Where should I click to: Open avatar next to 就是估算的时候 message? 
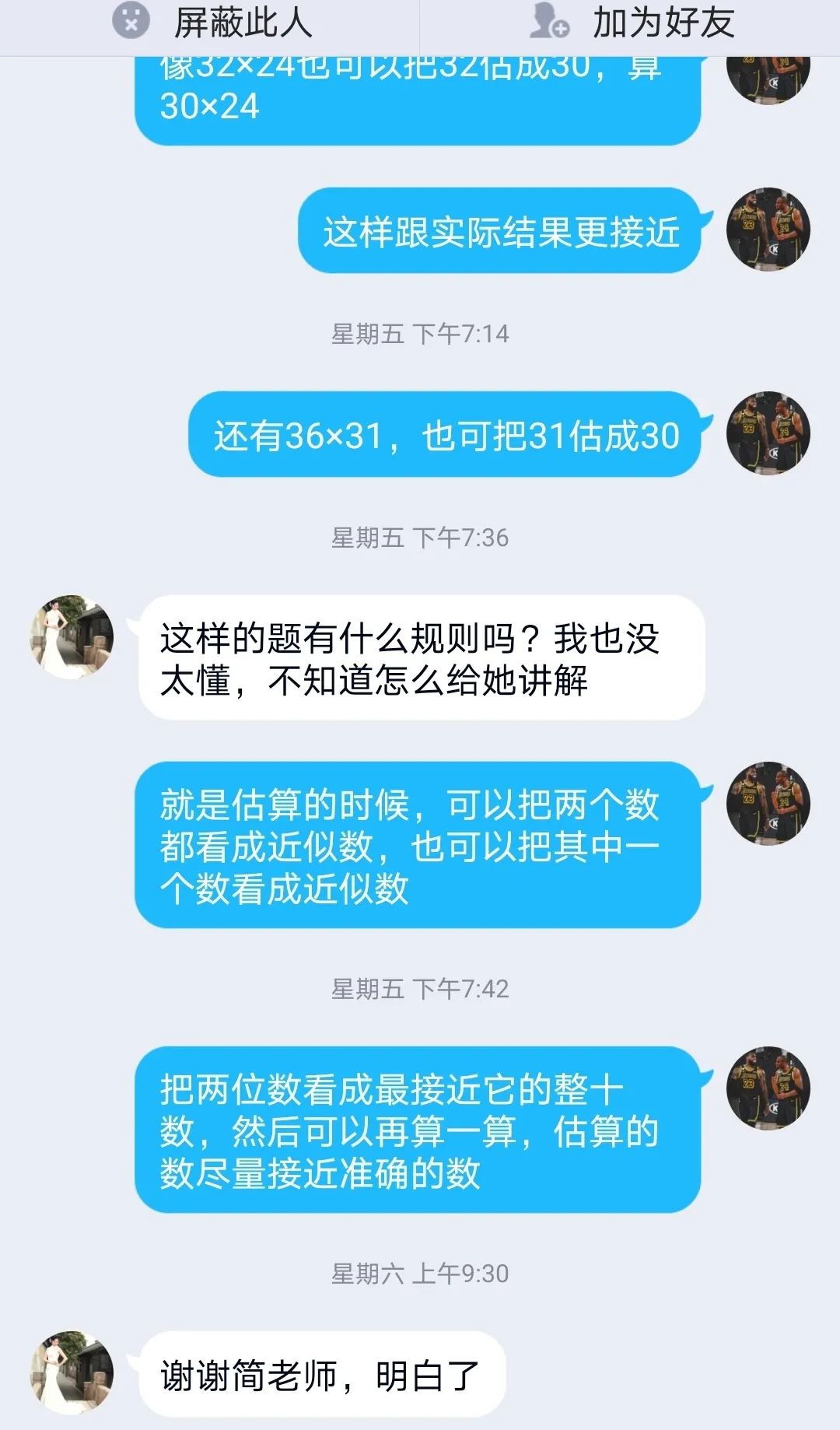click(x=768, y=804)
